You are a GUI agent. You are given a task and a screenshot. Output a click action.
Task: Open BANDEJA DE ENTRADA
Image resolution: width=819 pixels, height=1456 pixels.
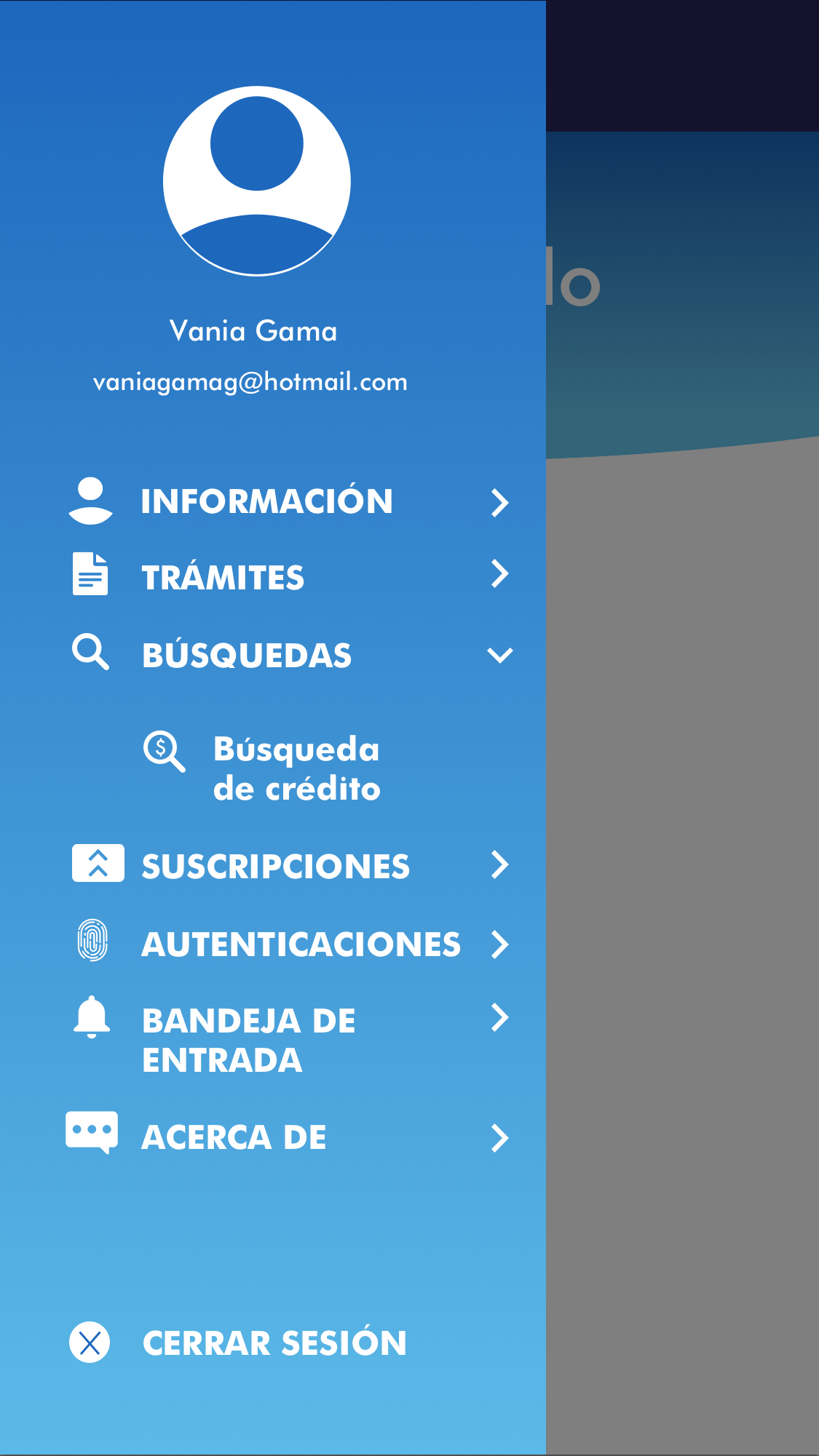coord(249,1040)
